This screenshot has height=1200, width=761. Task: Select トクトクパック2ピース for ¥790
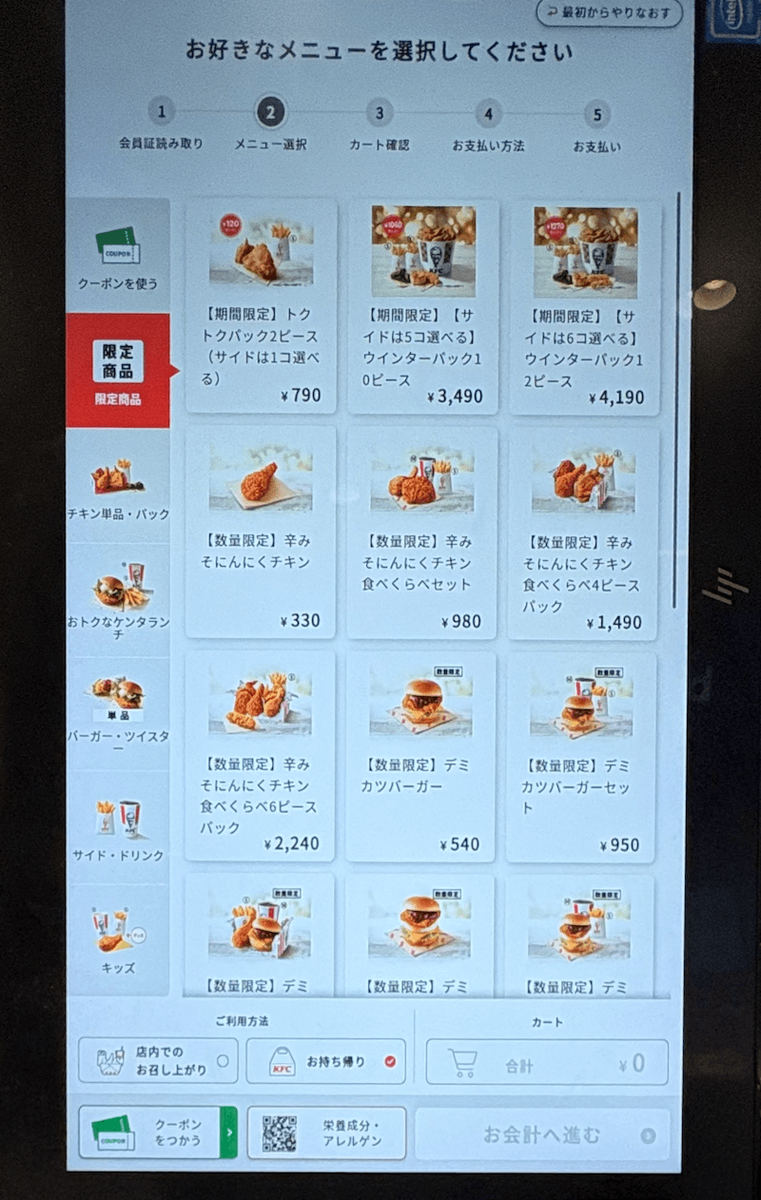click(261, 306)
